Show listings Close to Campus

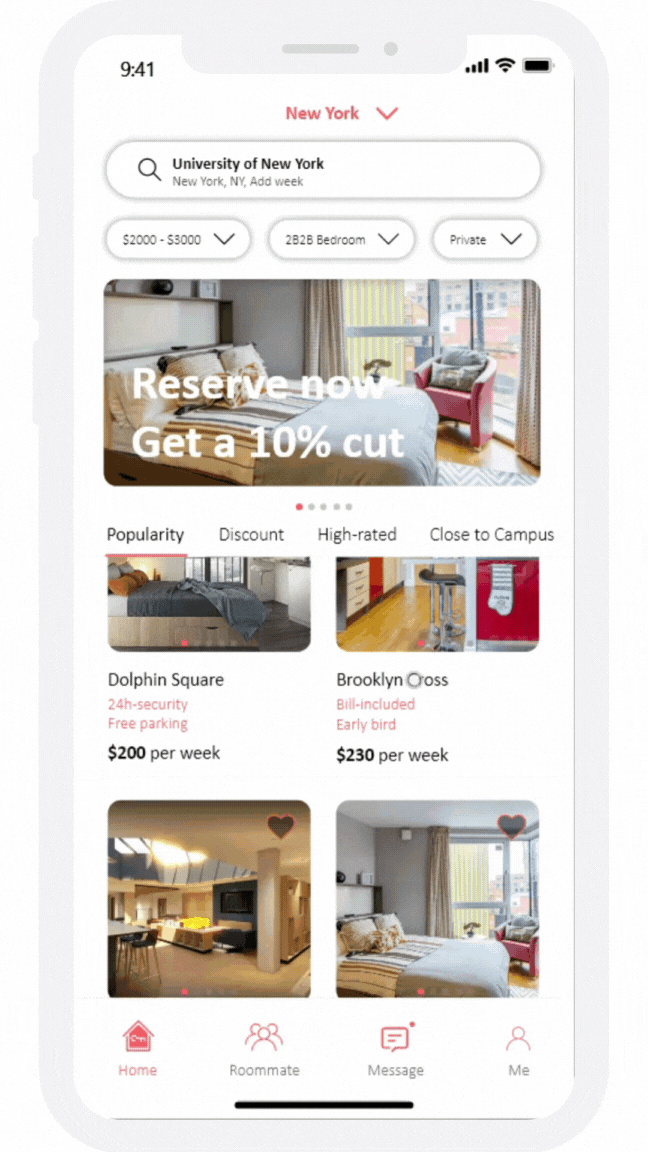[491, 535]
